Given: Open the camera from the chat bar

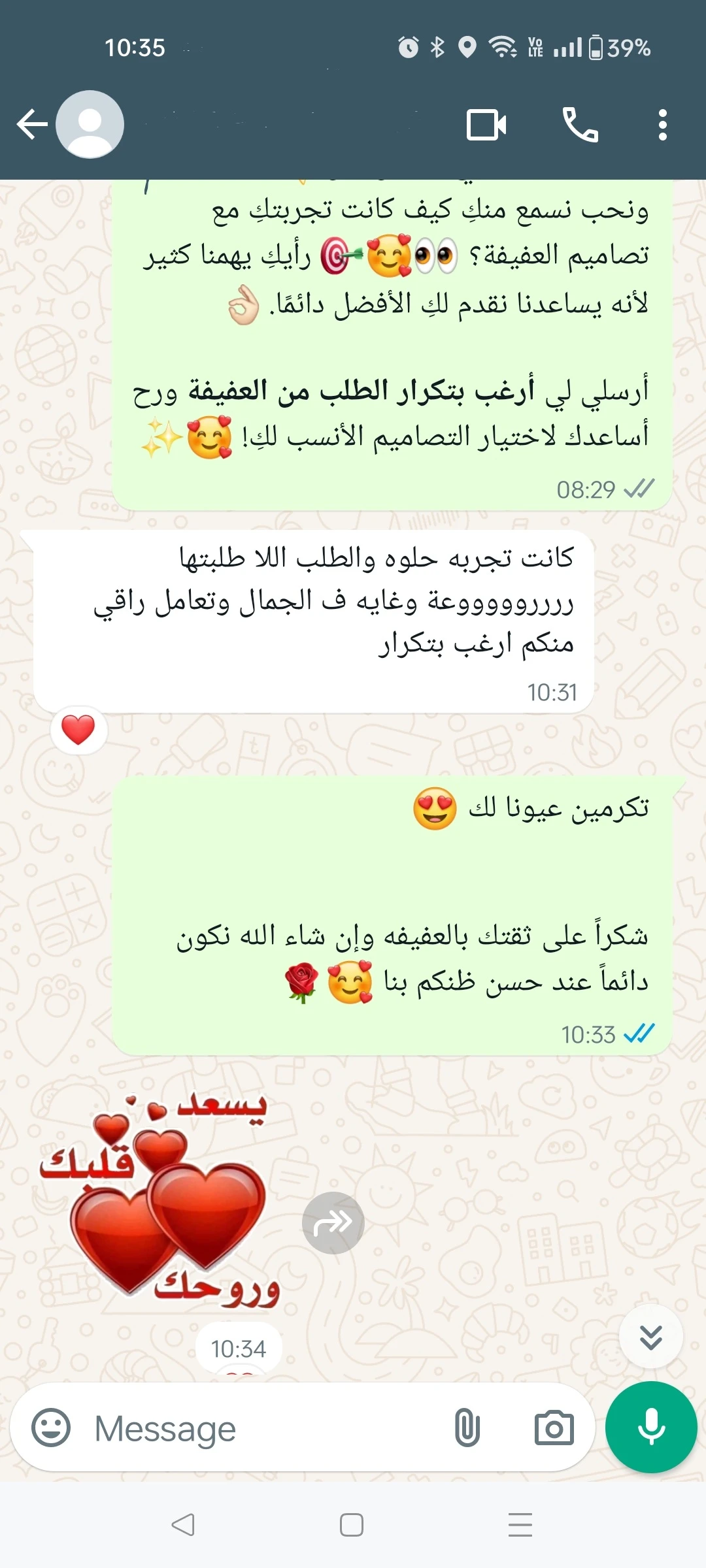Looking at the screenshot, I should 554,1428.
